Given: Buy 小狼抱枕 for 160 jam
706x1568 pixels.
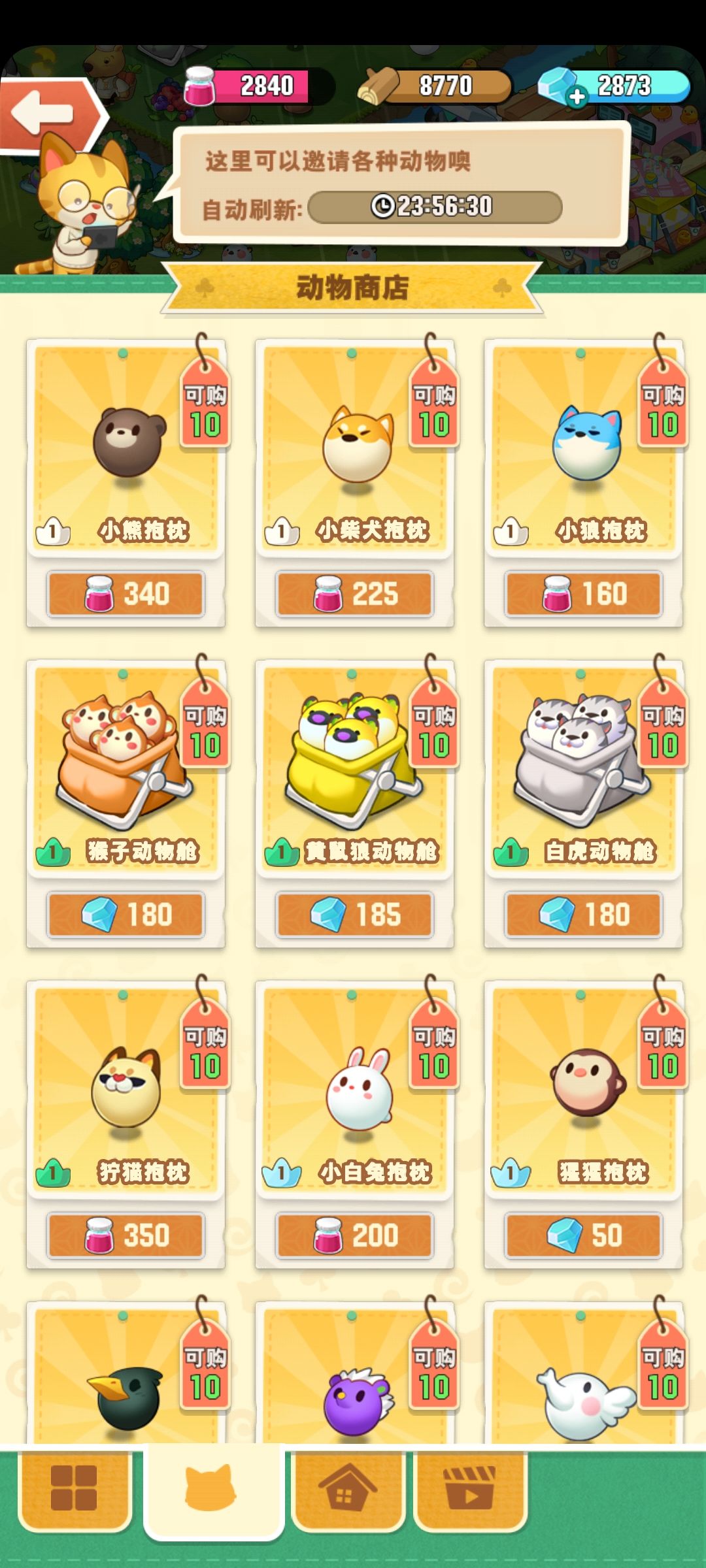Looking at the screenshot, I should 583,594.
